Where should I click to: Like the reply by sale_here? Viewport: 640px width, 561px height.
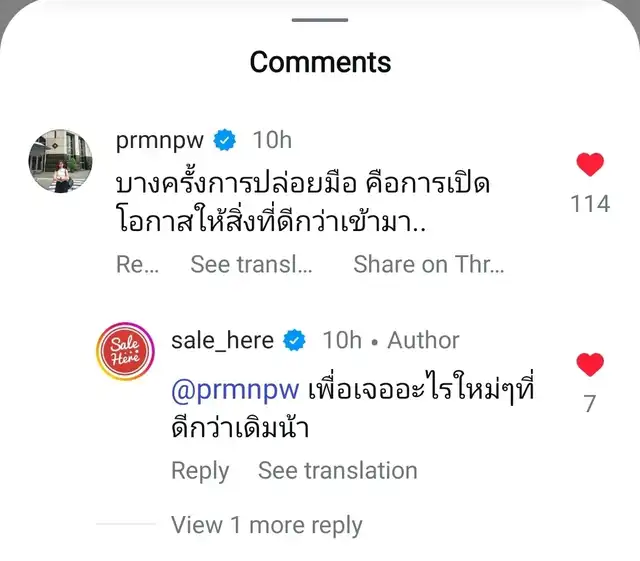pos(590,365)
